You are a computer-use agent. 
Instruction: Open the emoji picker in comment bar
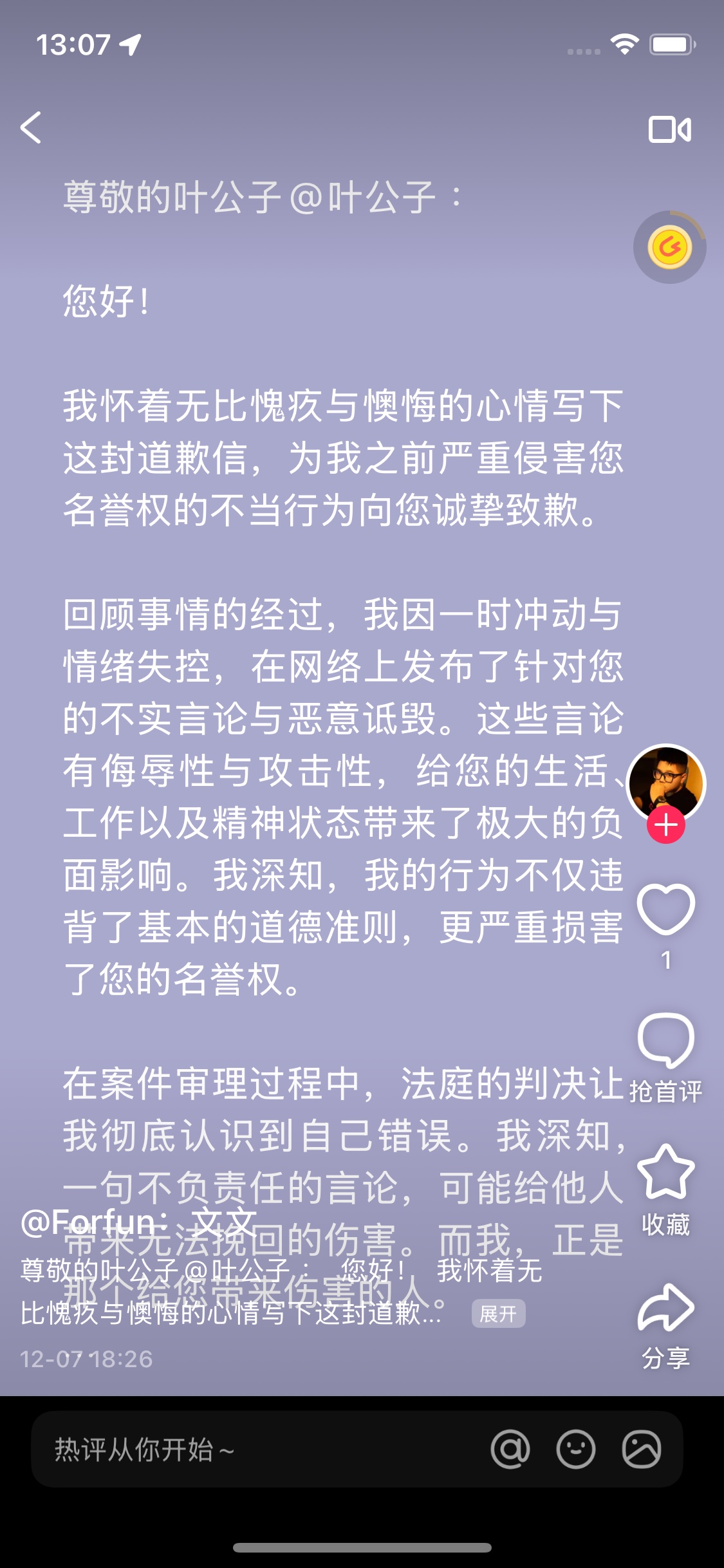(x=575, y=1450)
